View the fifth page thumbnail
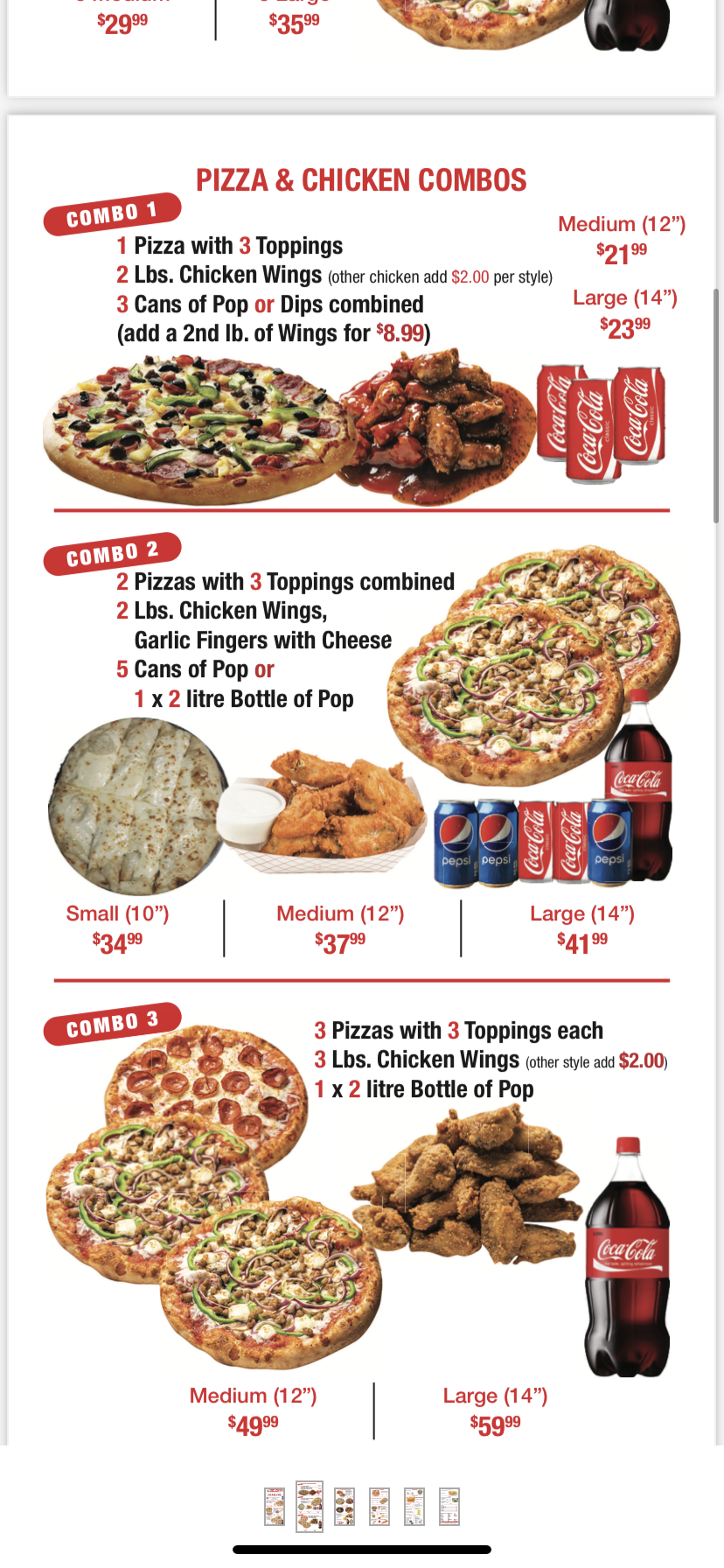 [x=414, y=1507]
